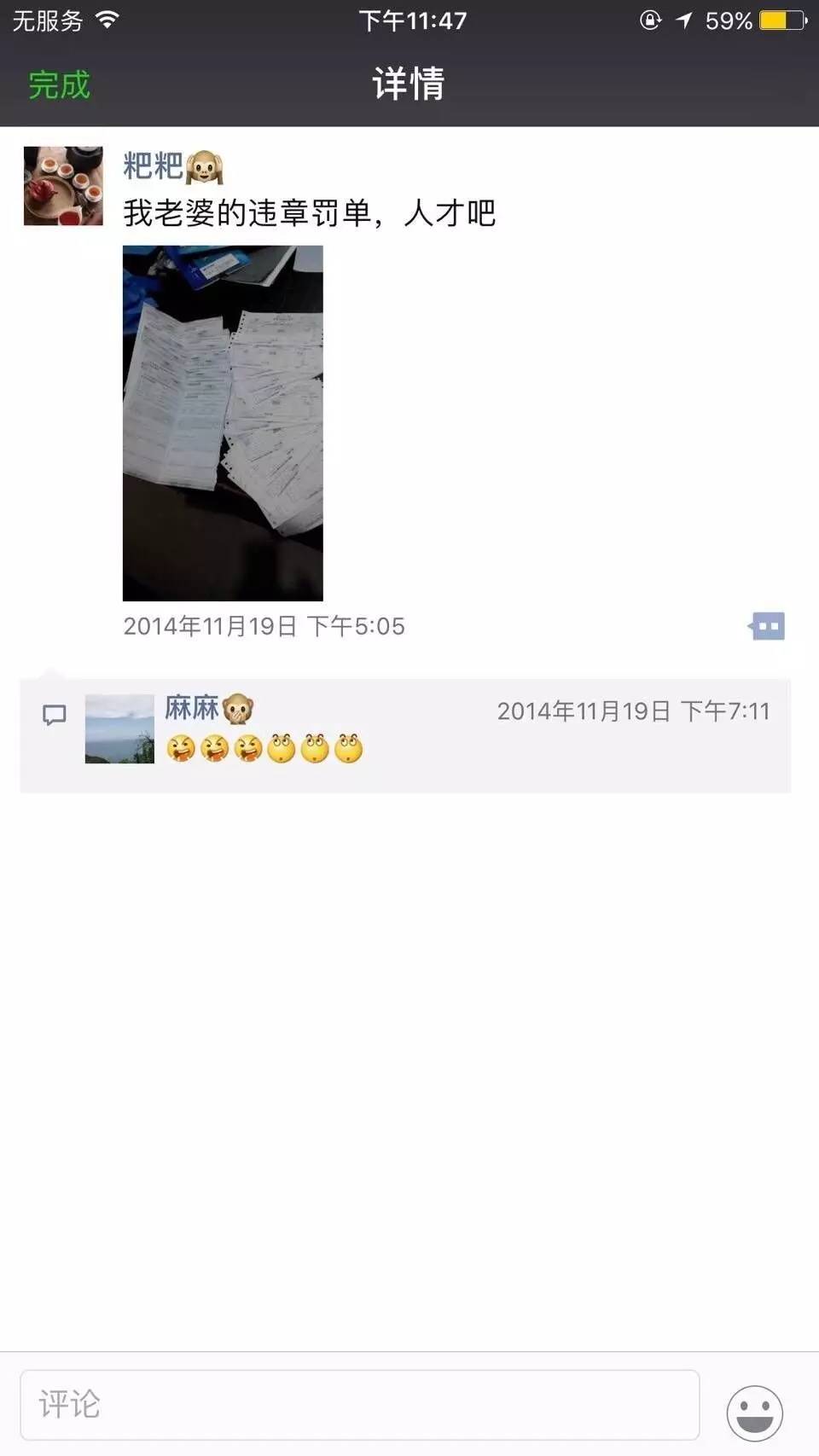The image size is (819, 1456).
Task: Open the emoji picker smiley icon
Action: 754,1412
